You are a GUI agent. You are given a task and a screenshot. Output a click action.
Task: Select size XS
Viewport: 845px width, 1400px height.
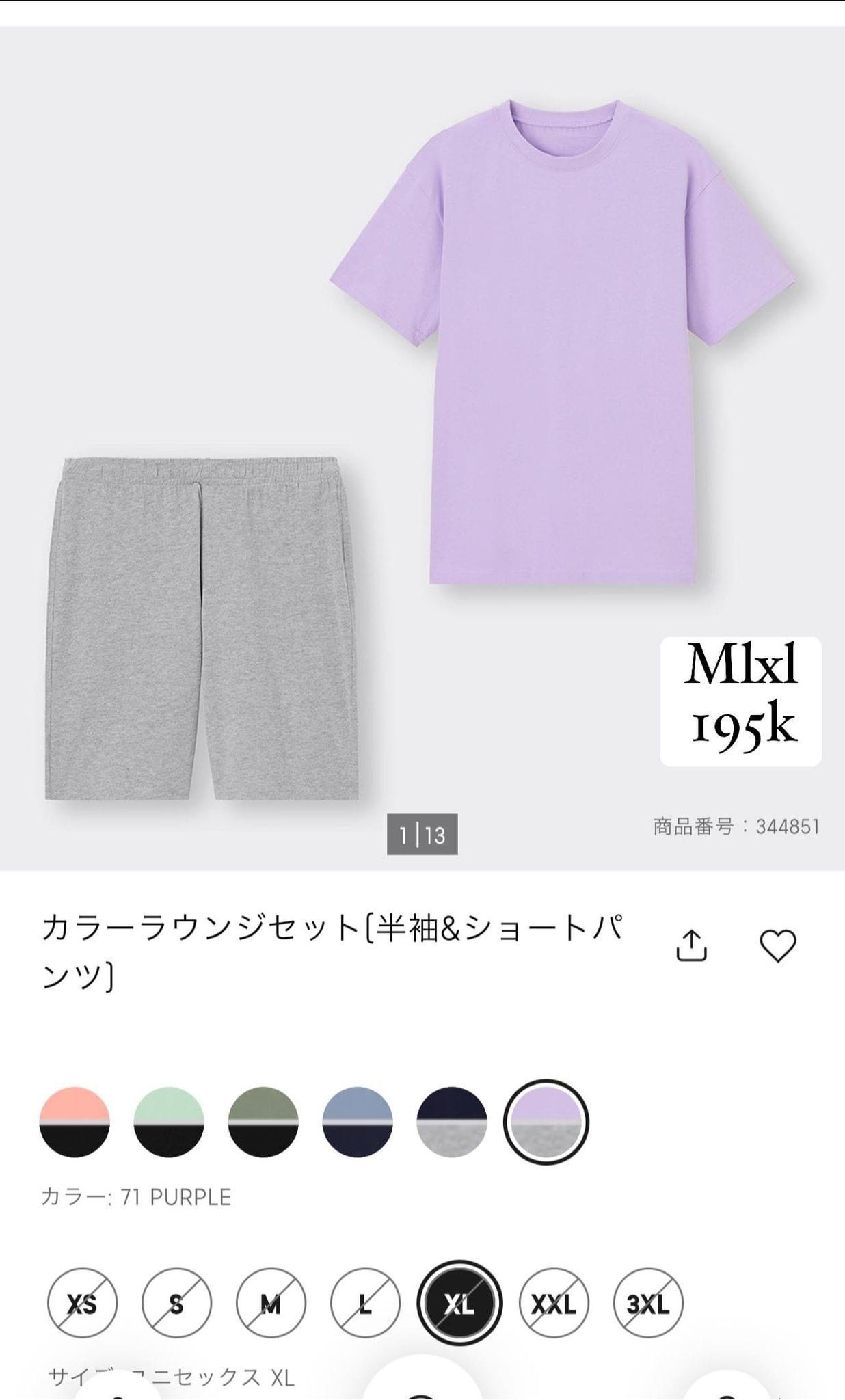(82, 1303)
